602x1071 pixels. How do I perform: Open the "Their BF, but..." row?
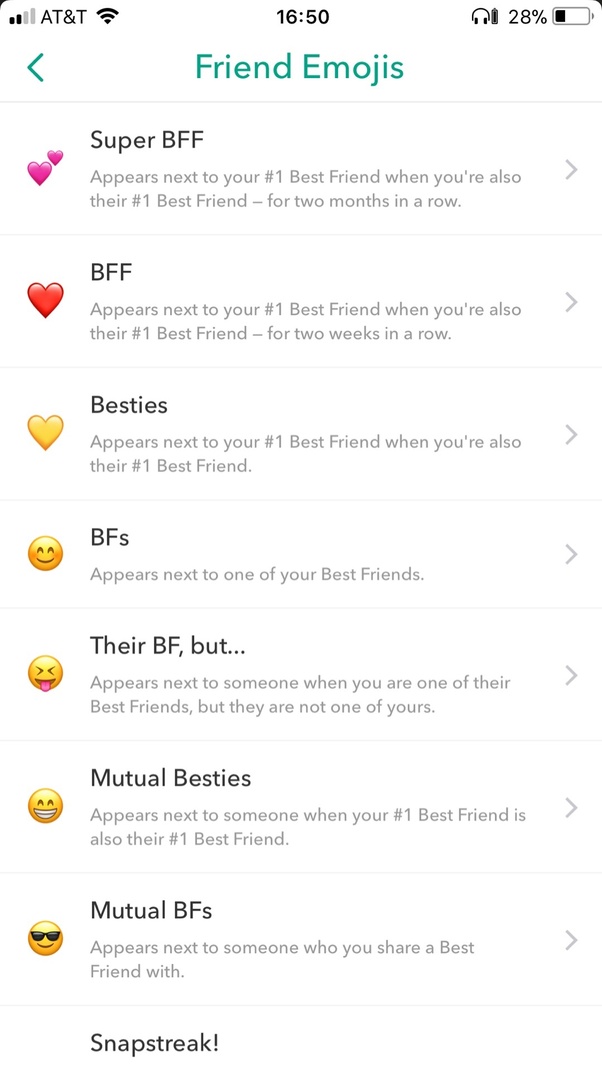coord(300,675)
